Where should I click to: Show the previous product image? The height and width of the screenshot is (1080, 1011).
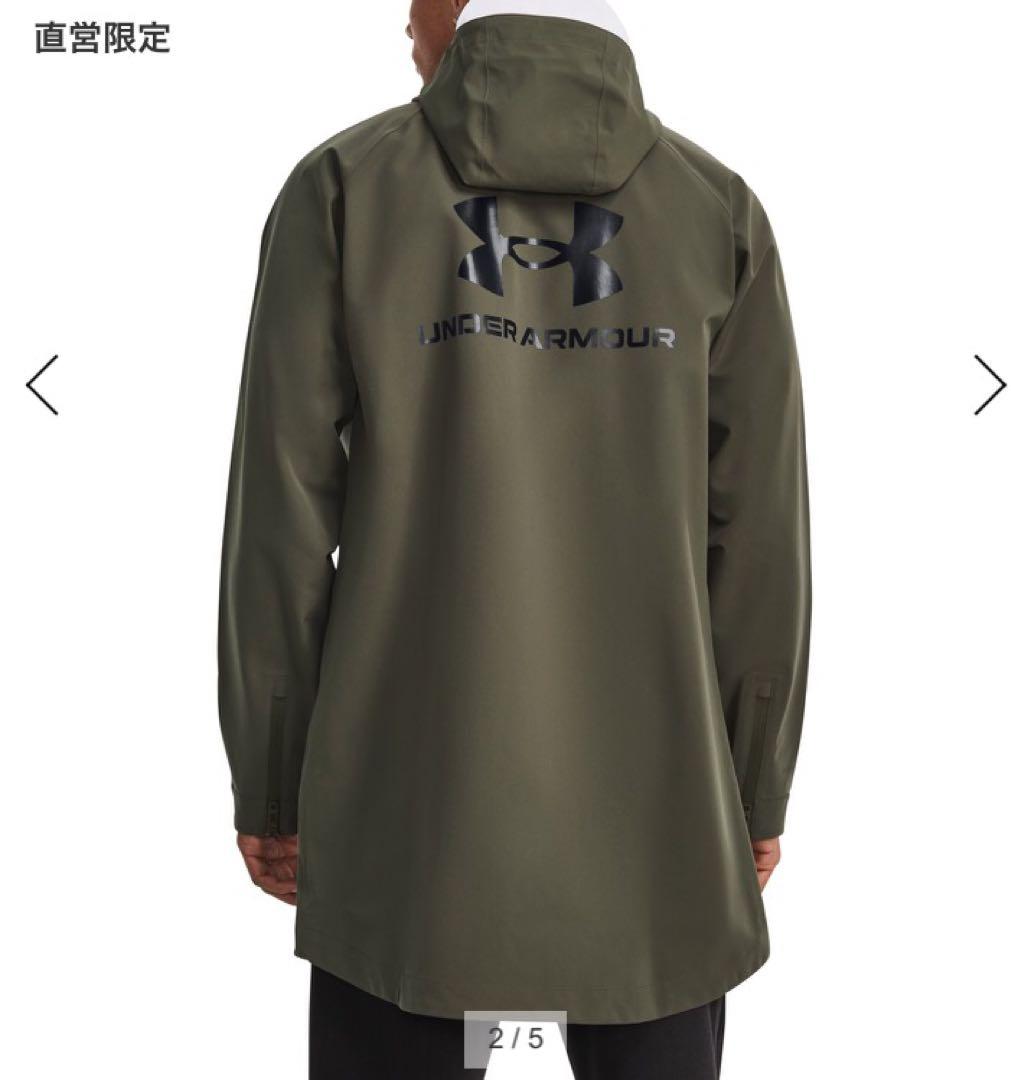coord(42,385)
